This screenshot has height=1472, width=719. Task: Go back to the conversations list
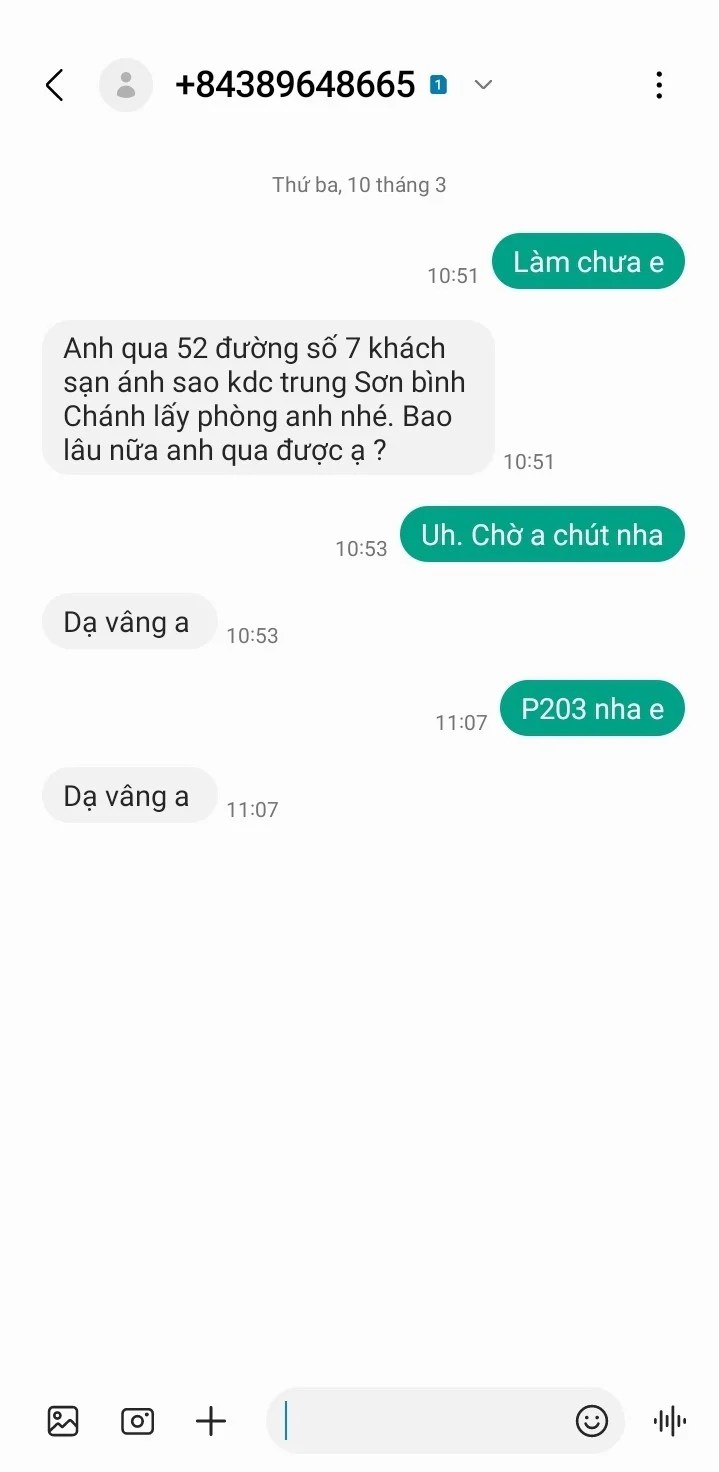[55, 86]
